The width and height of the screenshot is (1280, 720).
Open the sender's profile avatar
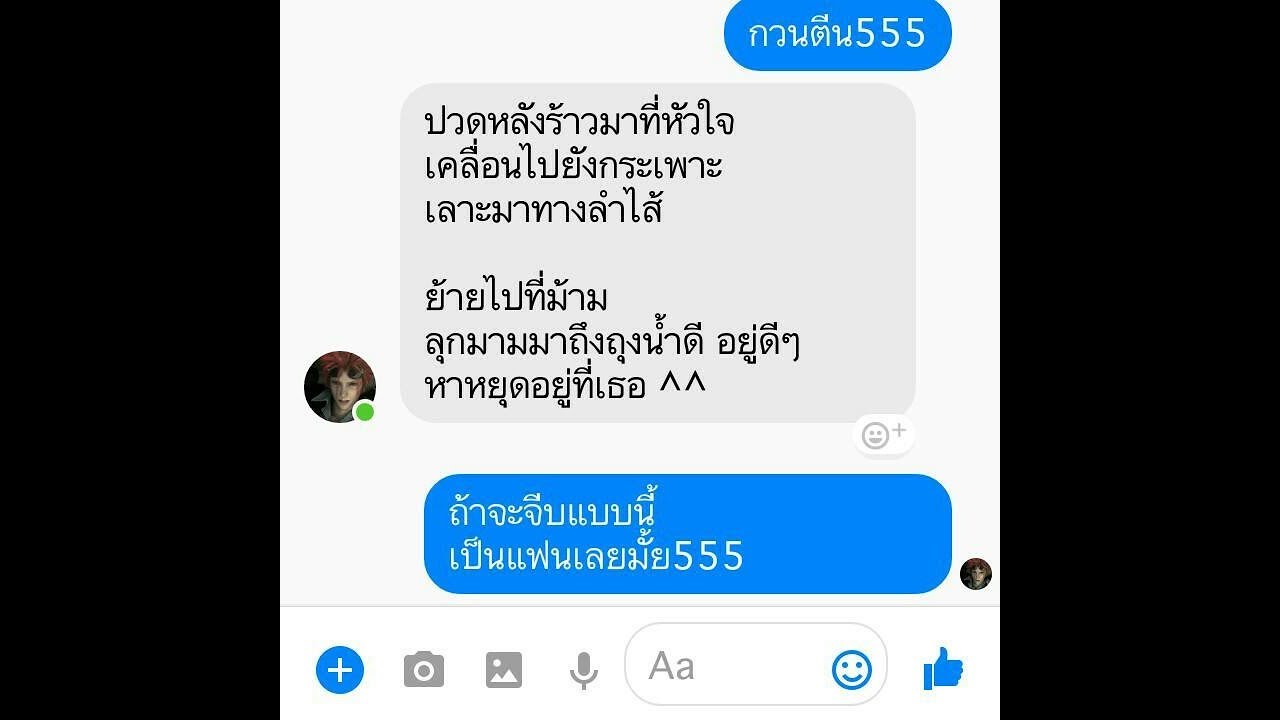340,387
